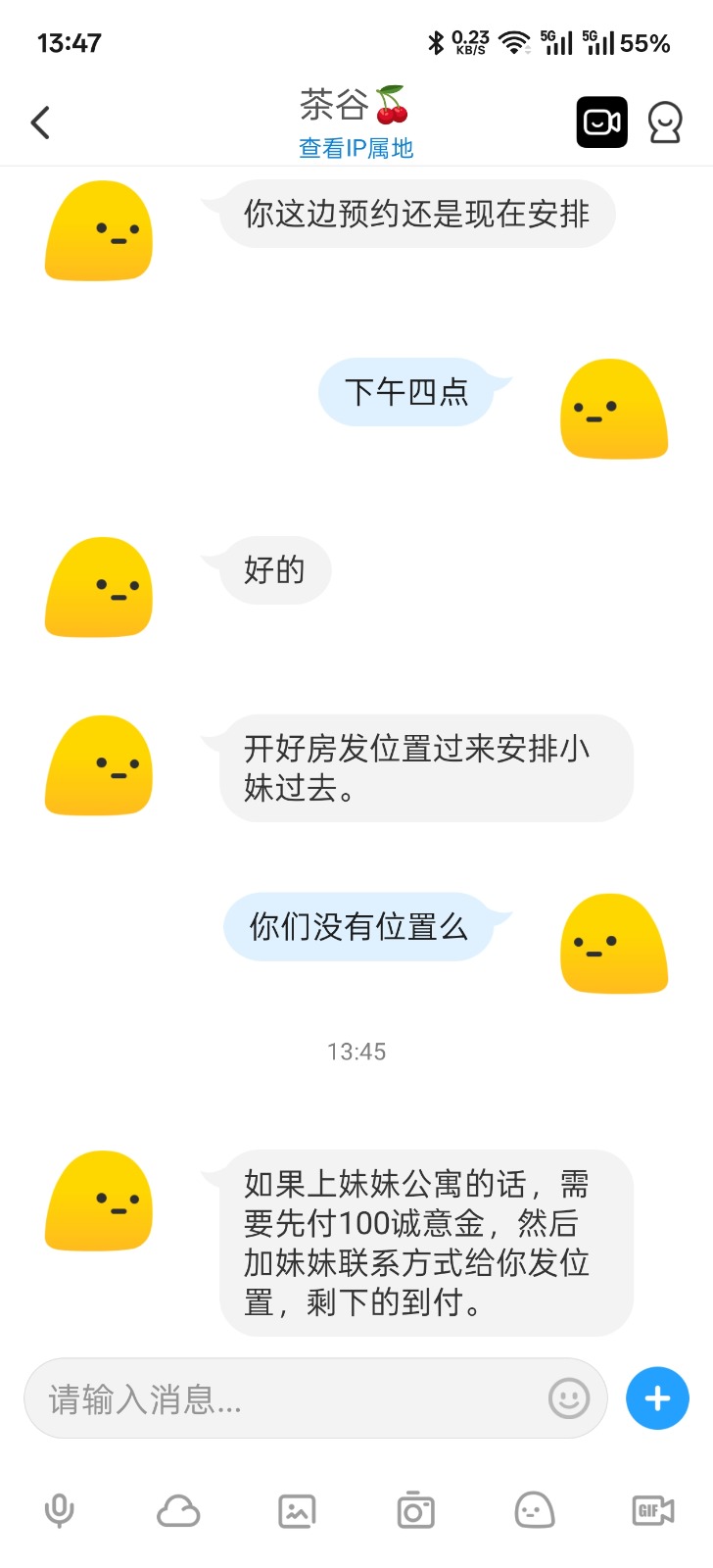Image resolution: width=713 pixels, height=1568 pixels.
Task: Tap the 请输入消息 input field
Action: pos(245,1398)
